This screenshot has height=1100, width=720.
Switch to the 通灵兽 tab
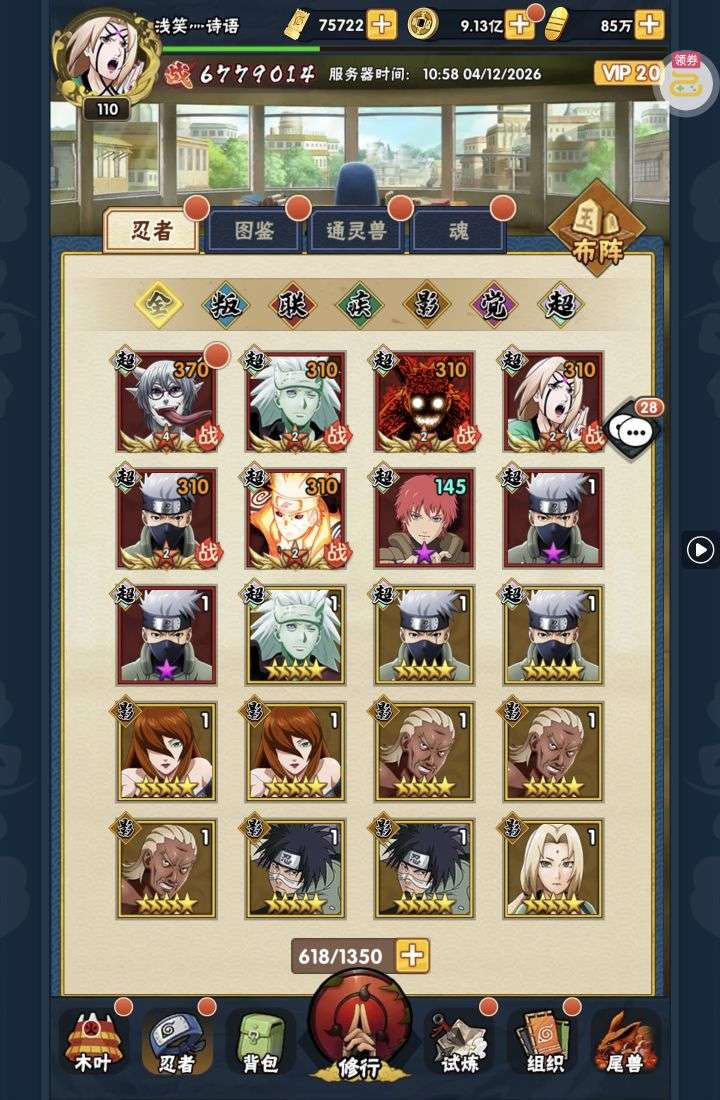click(x=356, y=232)
